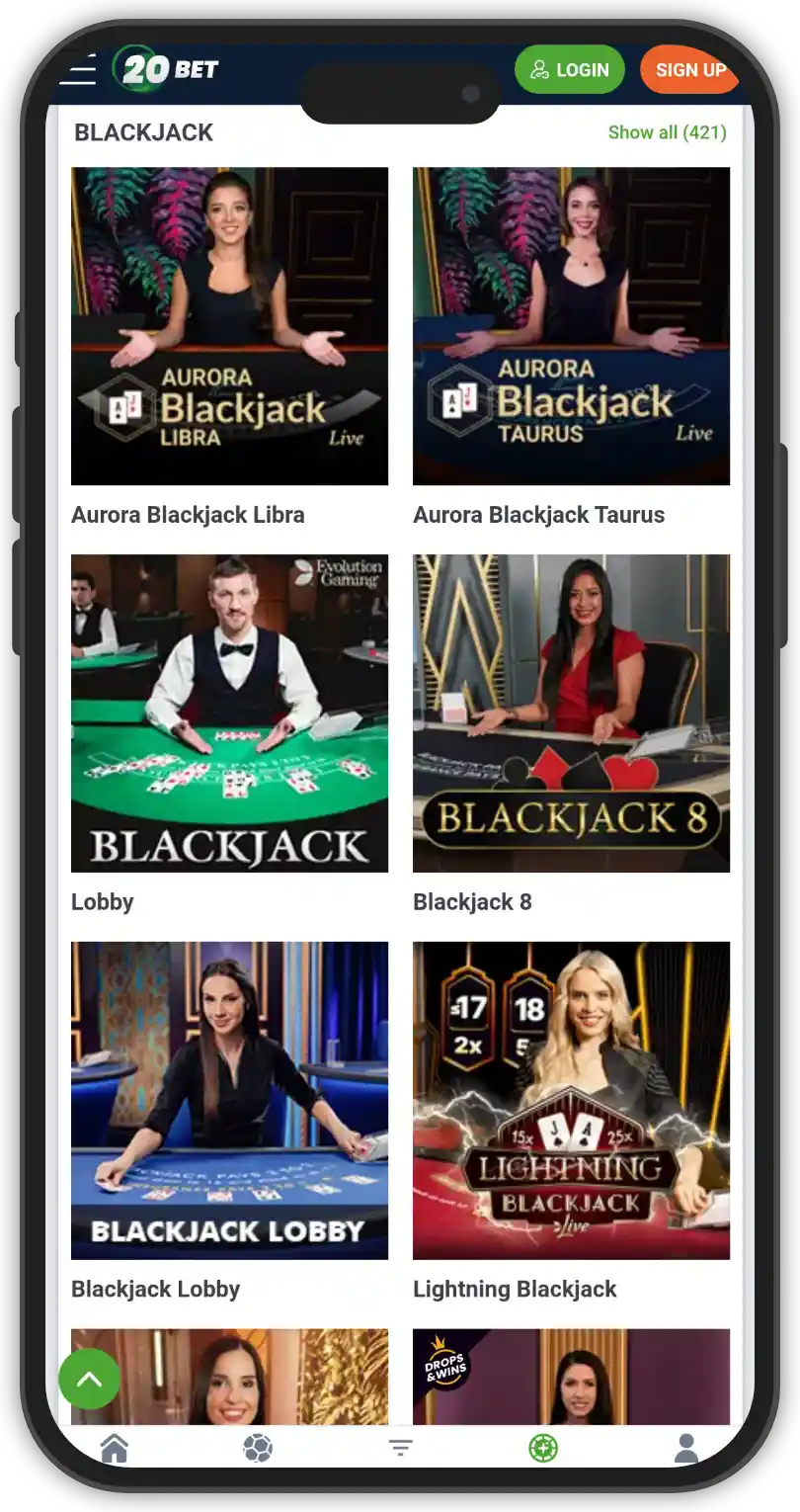This screenshot has height=1512, width=800.
Task: Switch to the sports soccer ball tab
Action: pyautogui.click(x=258, y=1449)
